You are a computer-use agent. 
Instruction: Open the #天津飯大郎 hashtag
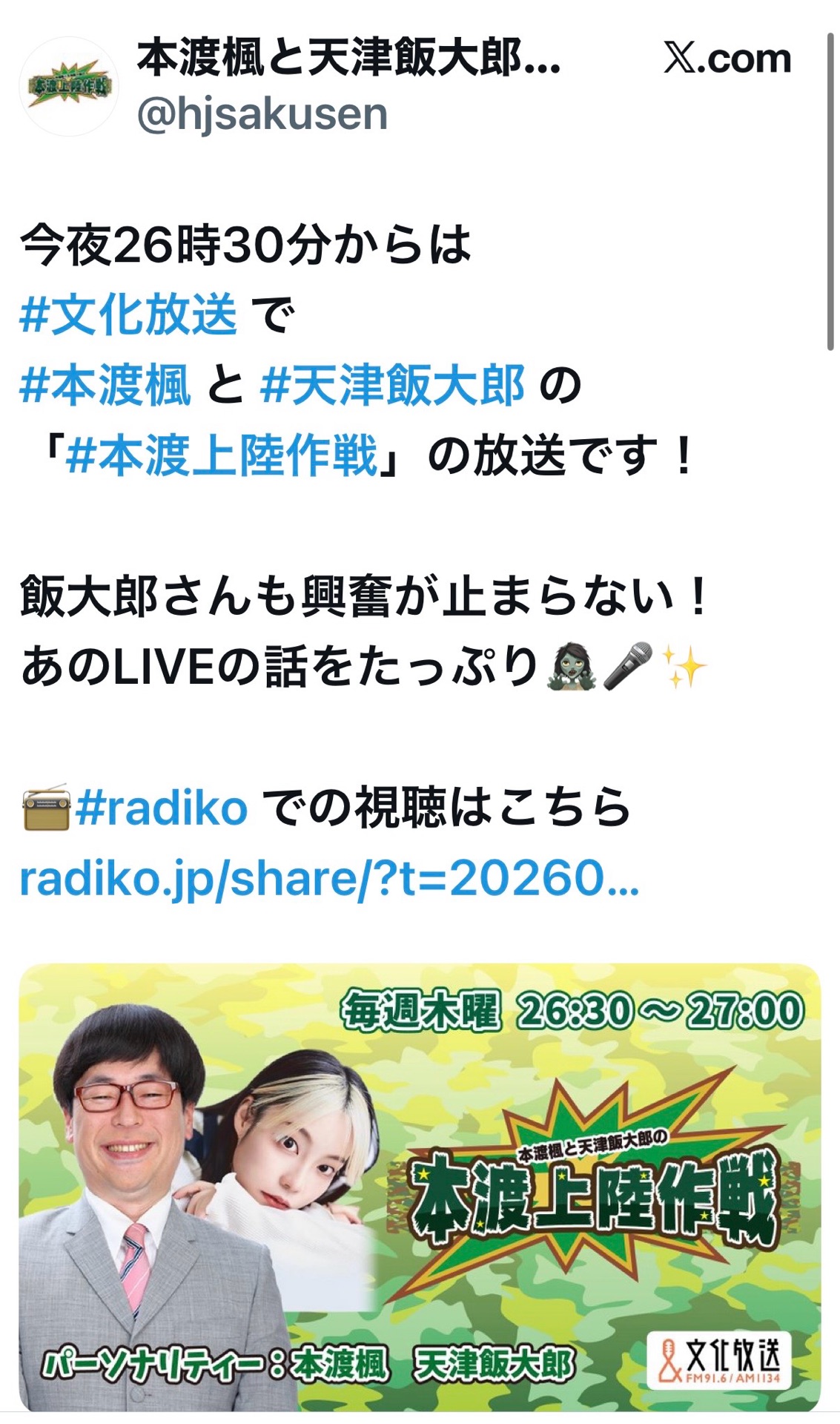[x=393, y=385]
